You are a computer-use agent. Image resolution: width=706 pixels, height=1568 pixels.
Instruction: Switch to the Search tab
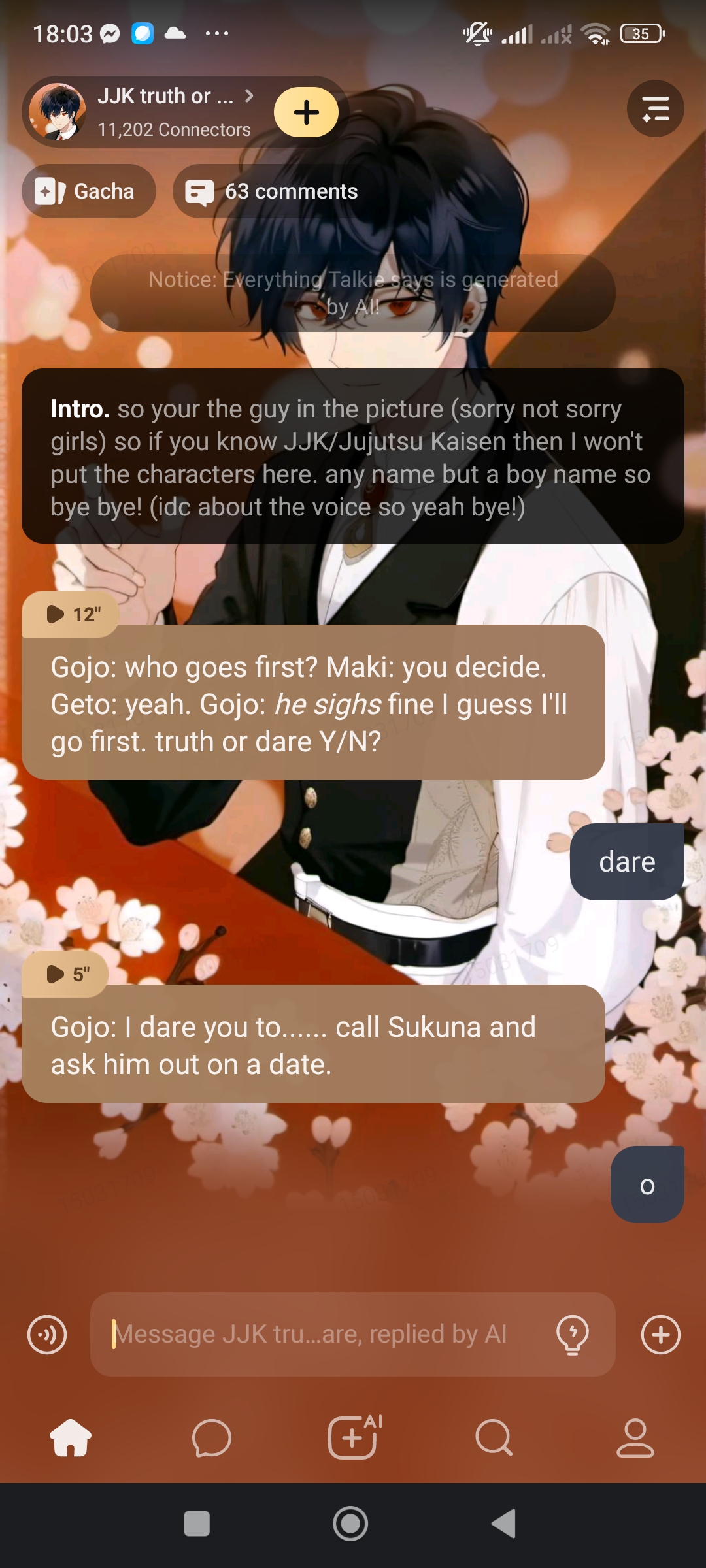(x=494, y=1437)
